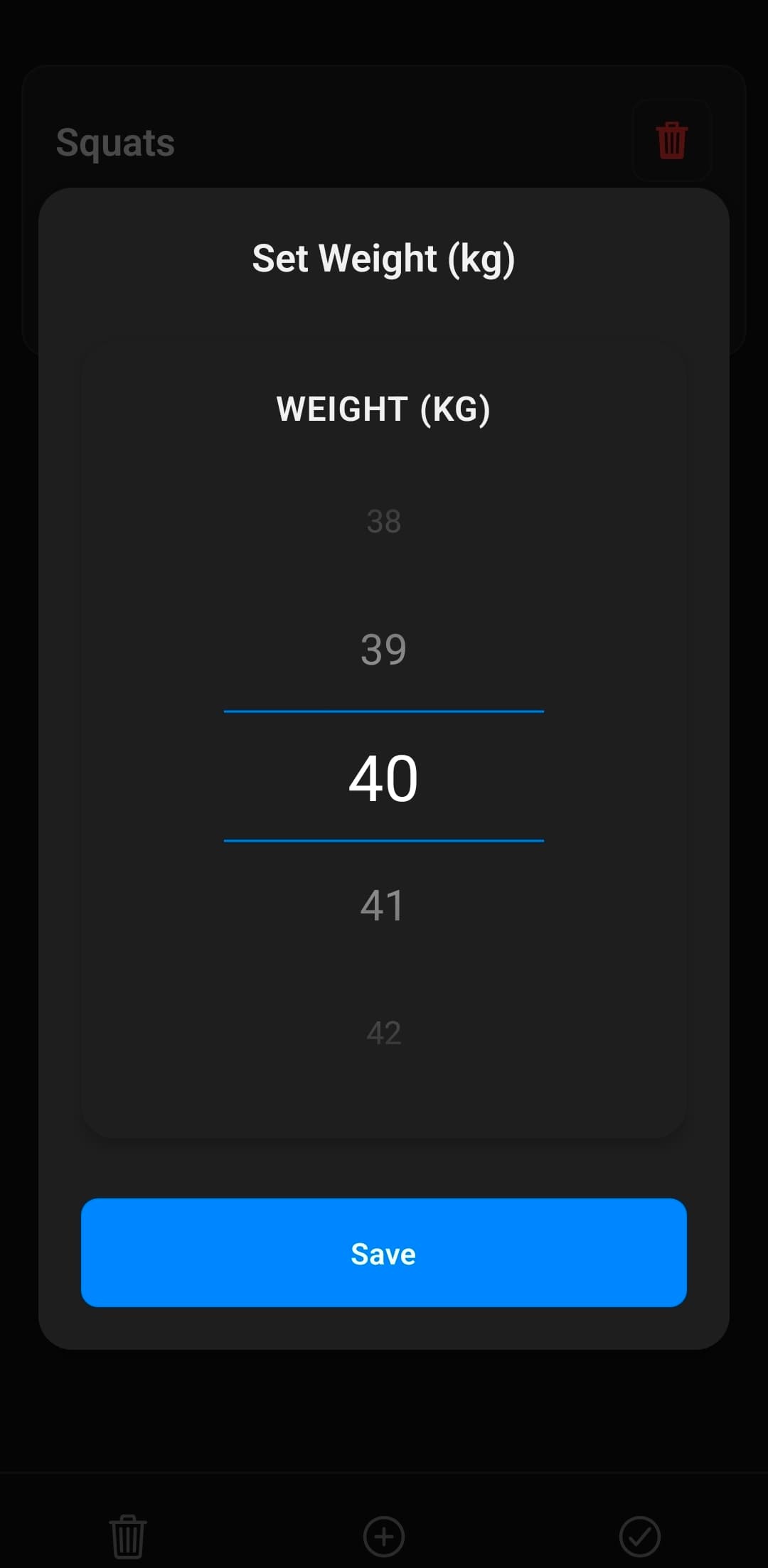The width and height of the screenshot is (768, 1568).
Task: Tap Save to confirm the weight
Action: click(x=383, y=1253)
